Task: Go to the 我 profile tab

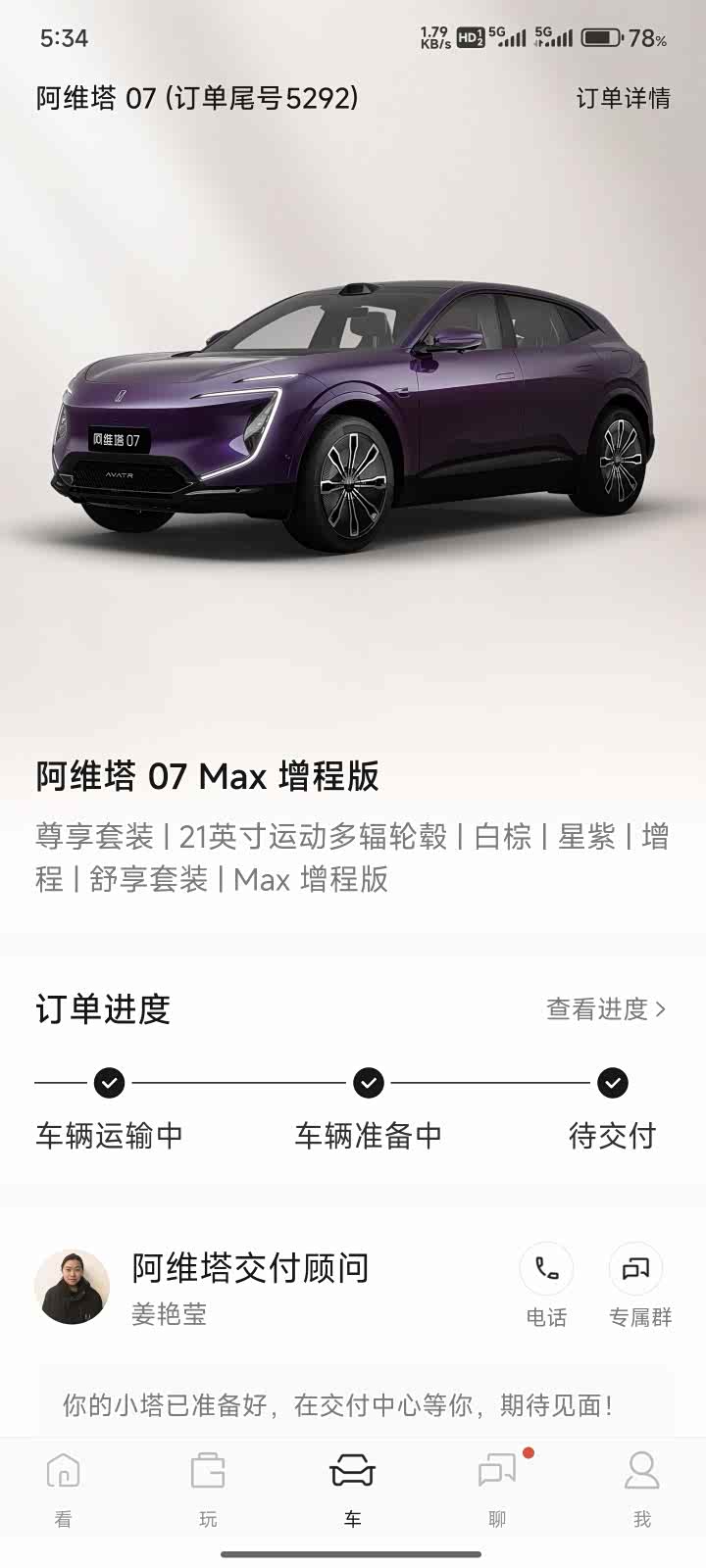Action: click(x=641, y=1488)
